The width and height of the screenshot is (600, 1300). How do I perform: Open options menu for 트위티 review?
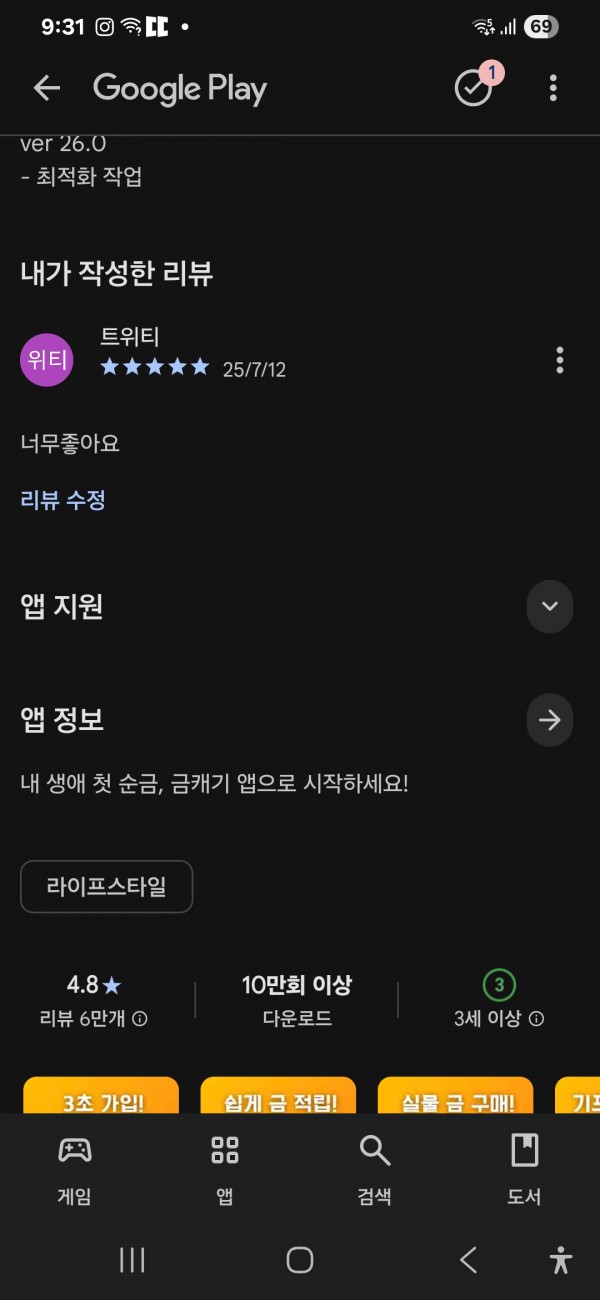(560, 360)
